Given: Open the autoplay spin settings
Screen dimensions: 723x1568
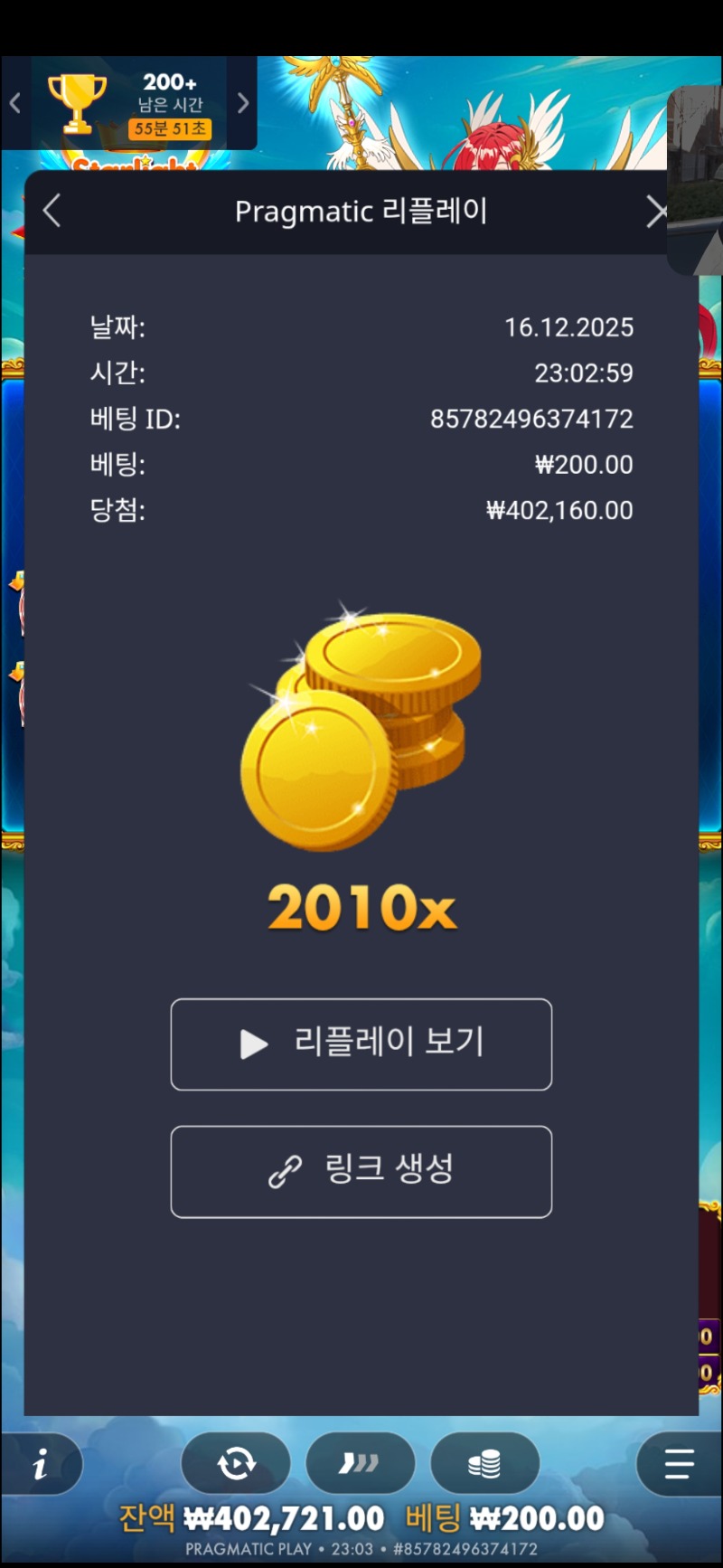Looking at the screenshot, I should pyautogui.click(x=236, y=1463).
